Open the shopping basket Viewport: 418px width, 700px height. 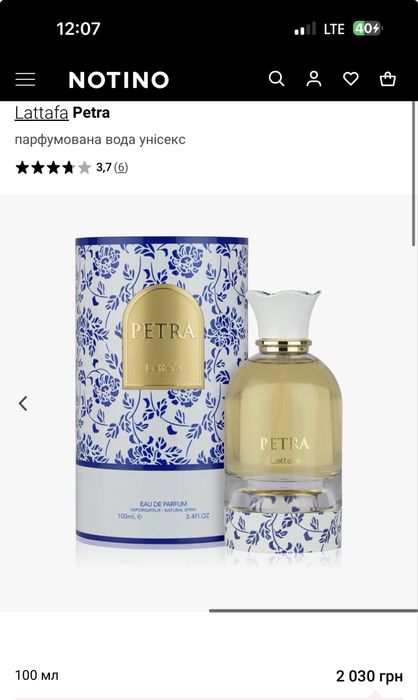click(x=387, y=79)
